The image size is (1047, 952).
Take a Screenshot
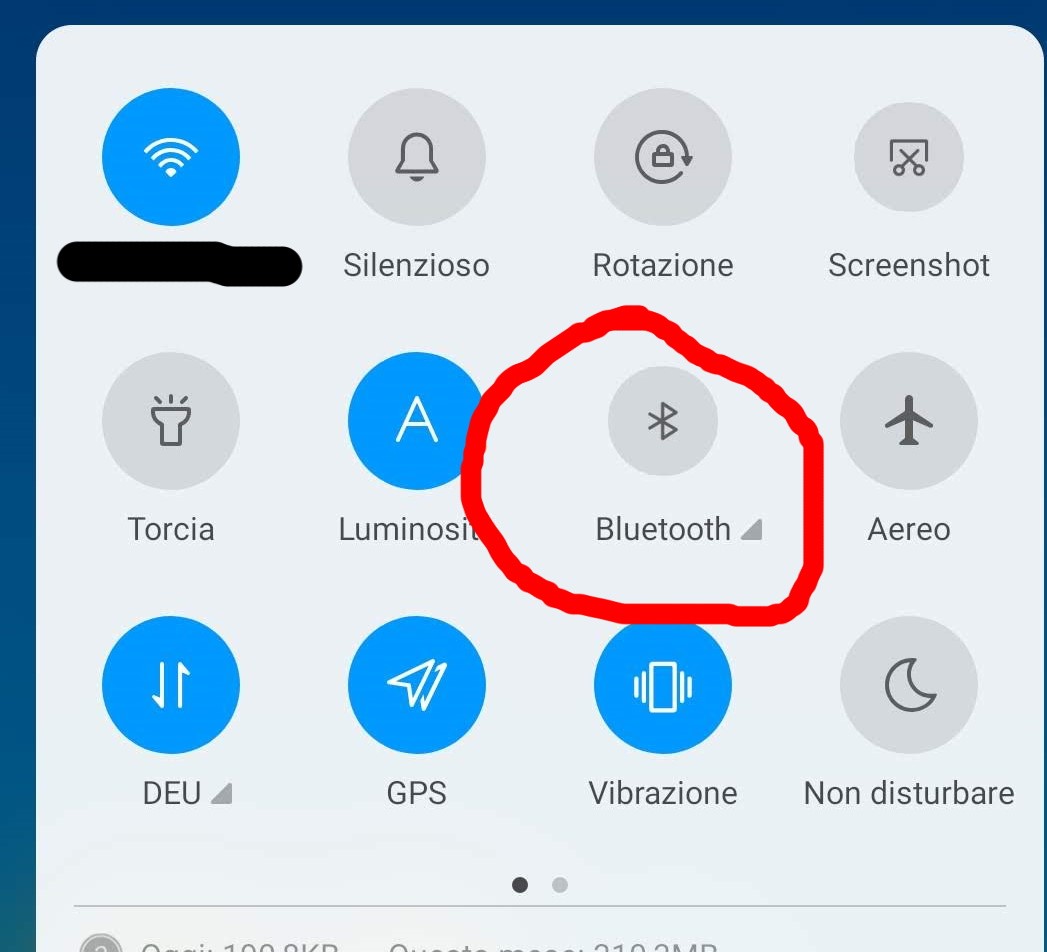click(x=908, y=157)
